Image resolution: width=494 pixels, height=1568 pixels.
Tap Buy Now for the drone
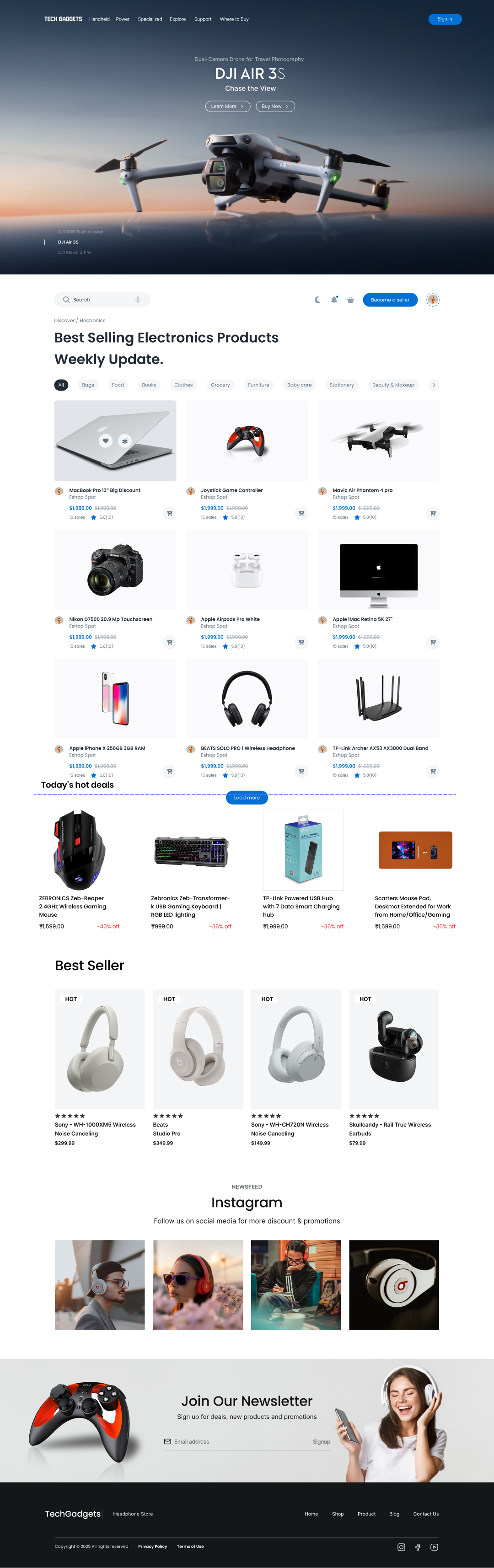(x=275, y=107)
